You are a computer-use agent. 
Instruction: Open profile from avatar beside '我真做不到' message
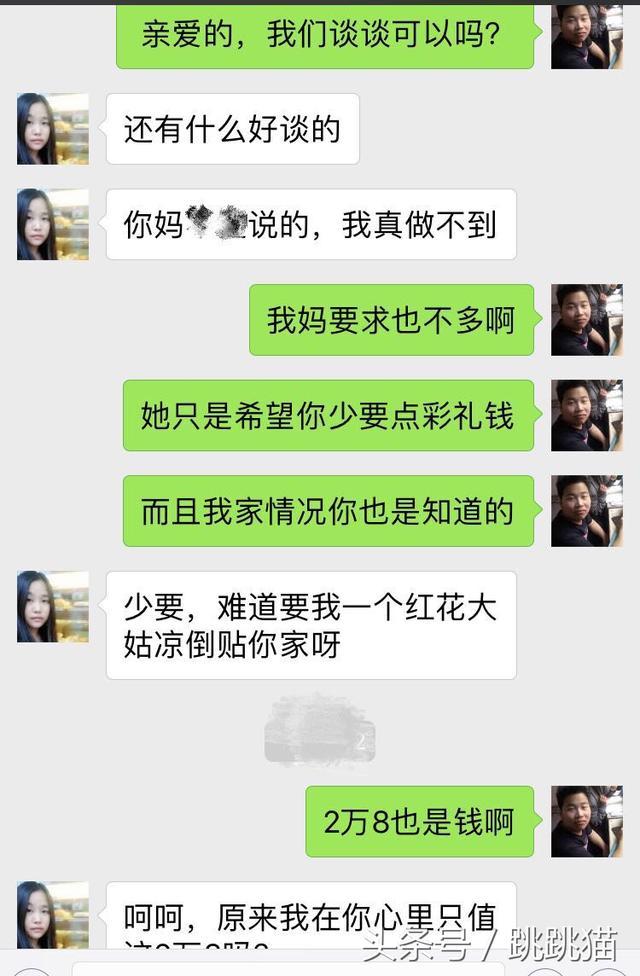pyautogui.click(x=53, y=224)
